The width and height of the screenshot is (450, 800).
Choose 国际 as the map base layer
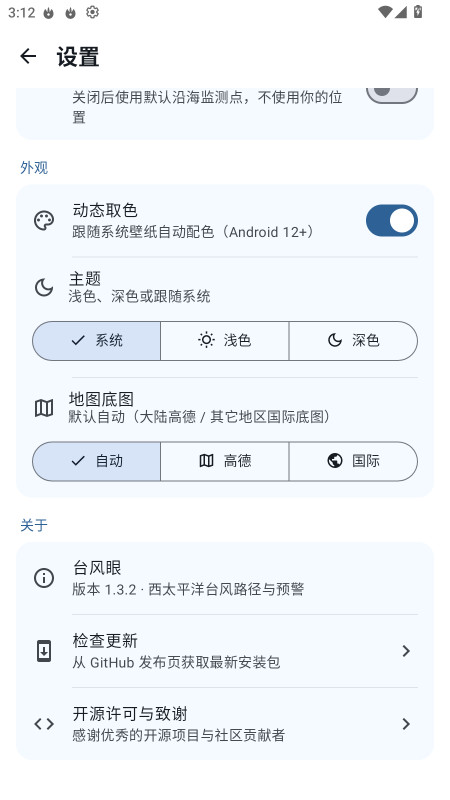pyautogui.click(x=353, y=461)
